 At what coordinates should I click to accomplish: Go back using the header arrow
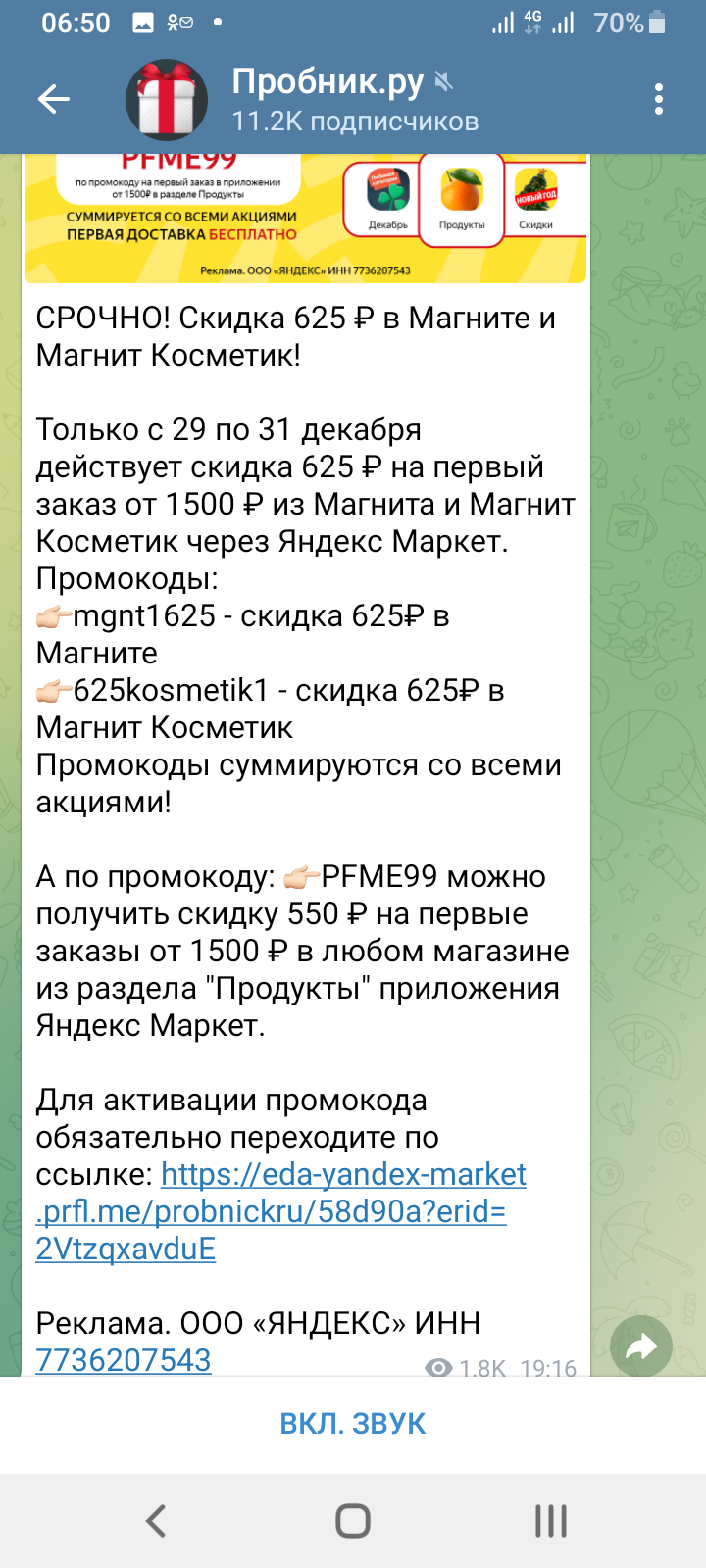54,98
